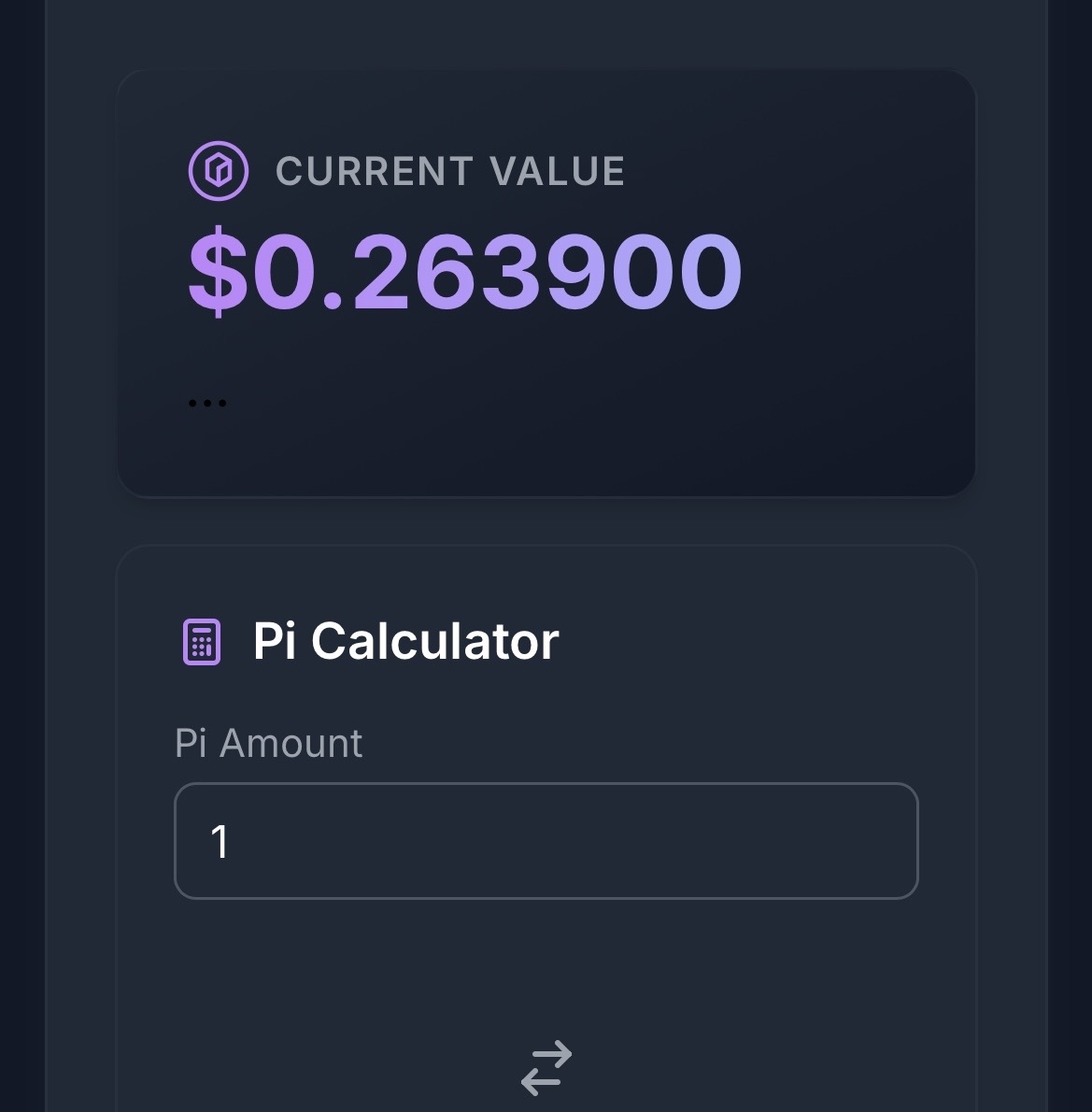Swap conversion direction with the arrows icon
The width and height of the screenshot is (1092, 1112).
546,1067
